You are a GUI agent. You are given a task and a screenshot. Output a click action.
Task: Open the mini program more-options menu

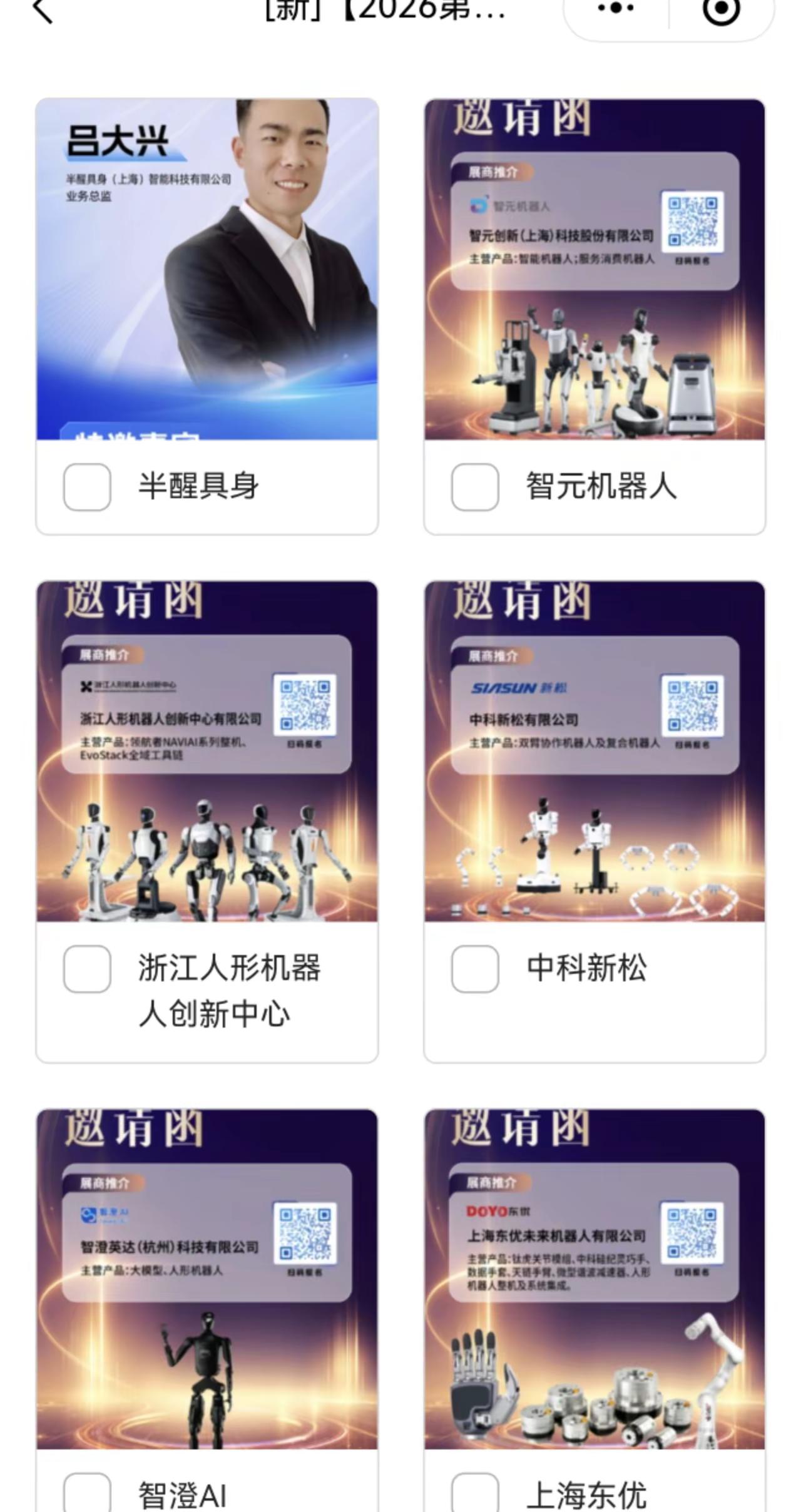point(616,9)
